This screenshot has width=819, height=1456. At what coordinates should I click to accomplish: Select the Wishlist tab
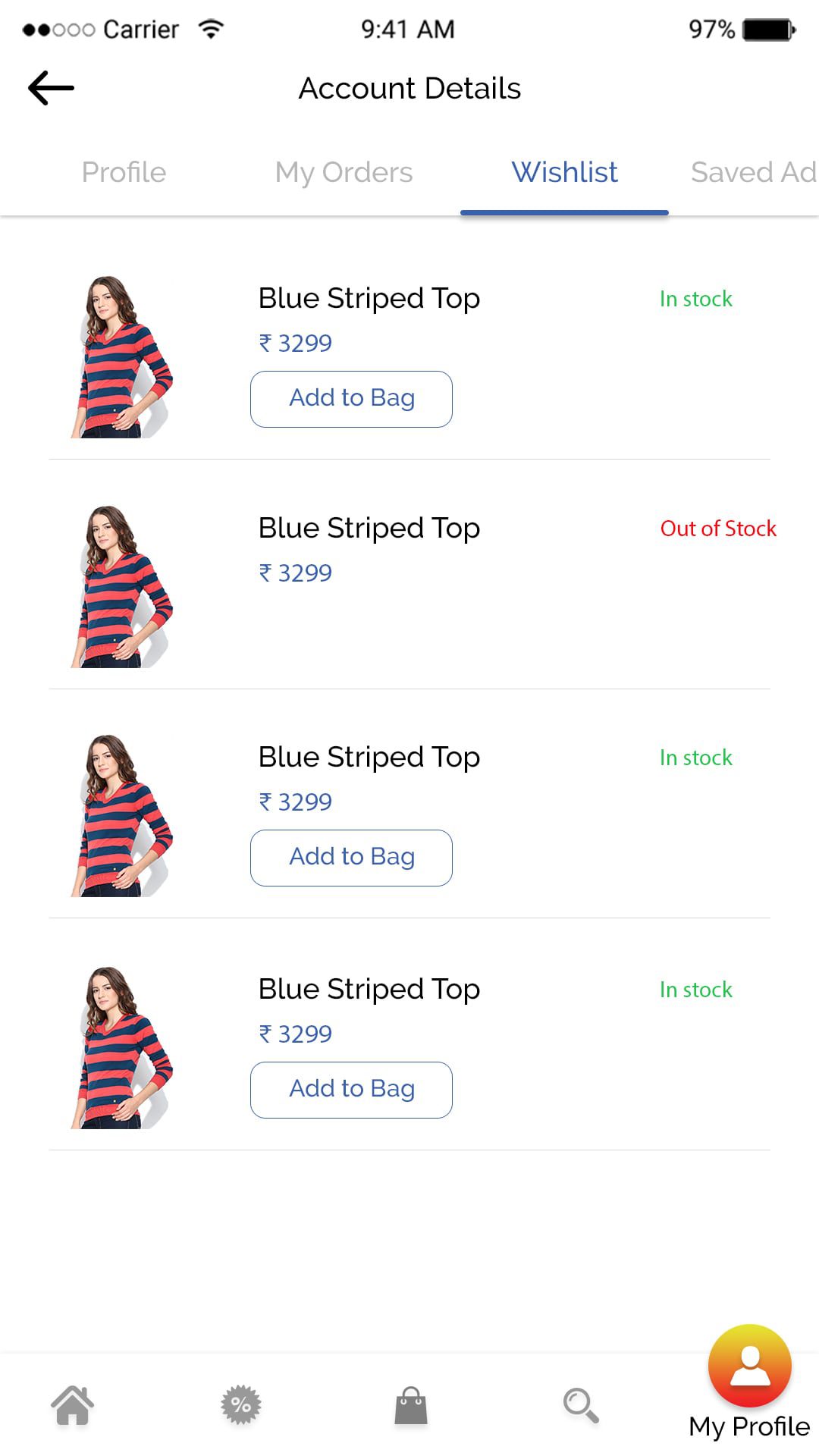click(564, 172)
